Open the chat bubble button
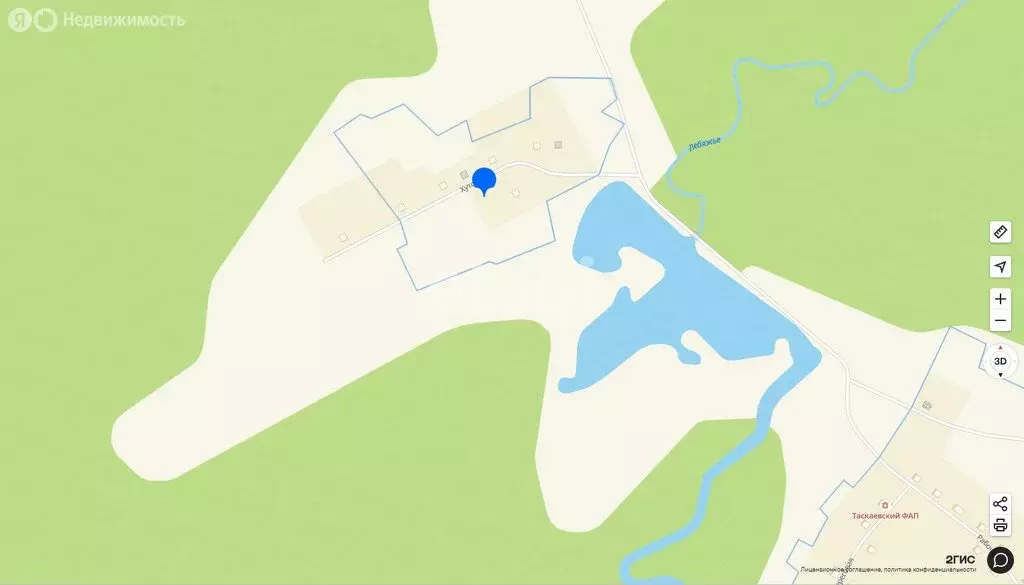The image size is (1024, 585). tap(1000, 560)
